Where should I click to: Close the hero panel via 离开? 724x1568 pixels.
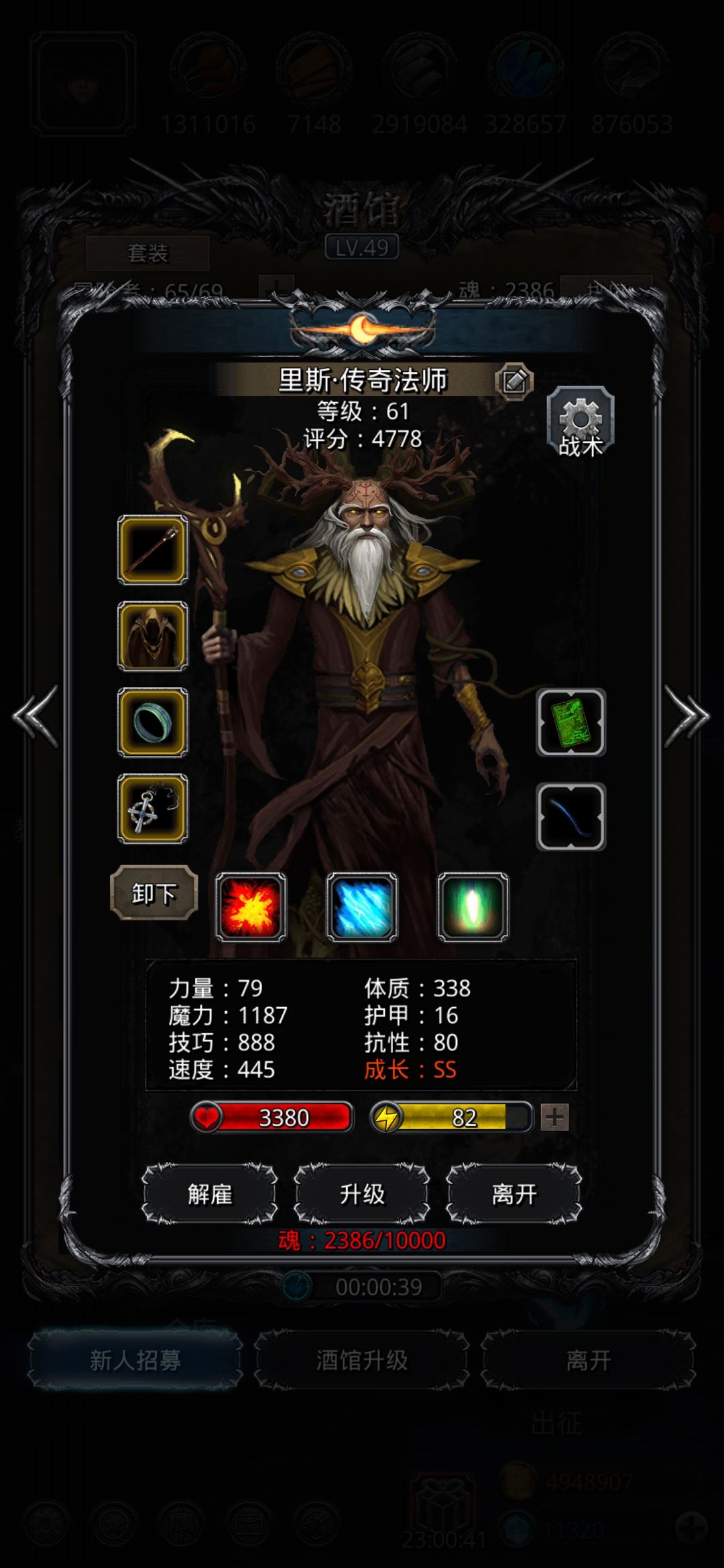pos(514,1194)
